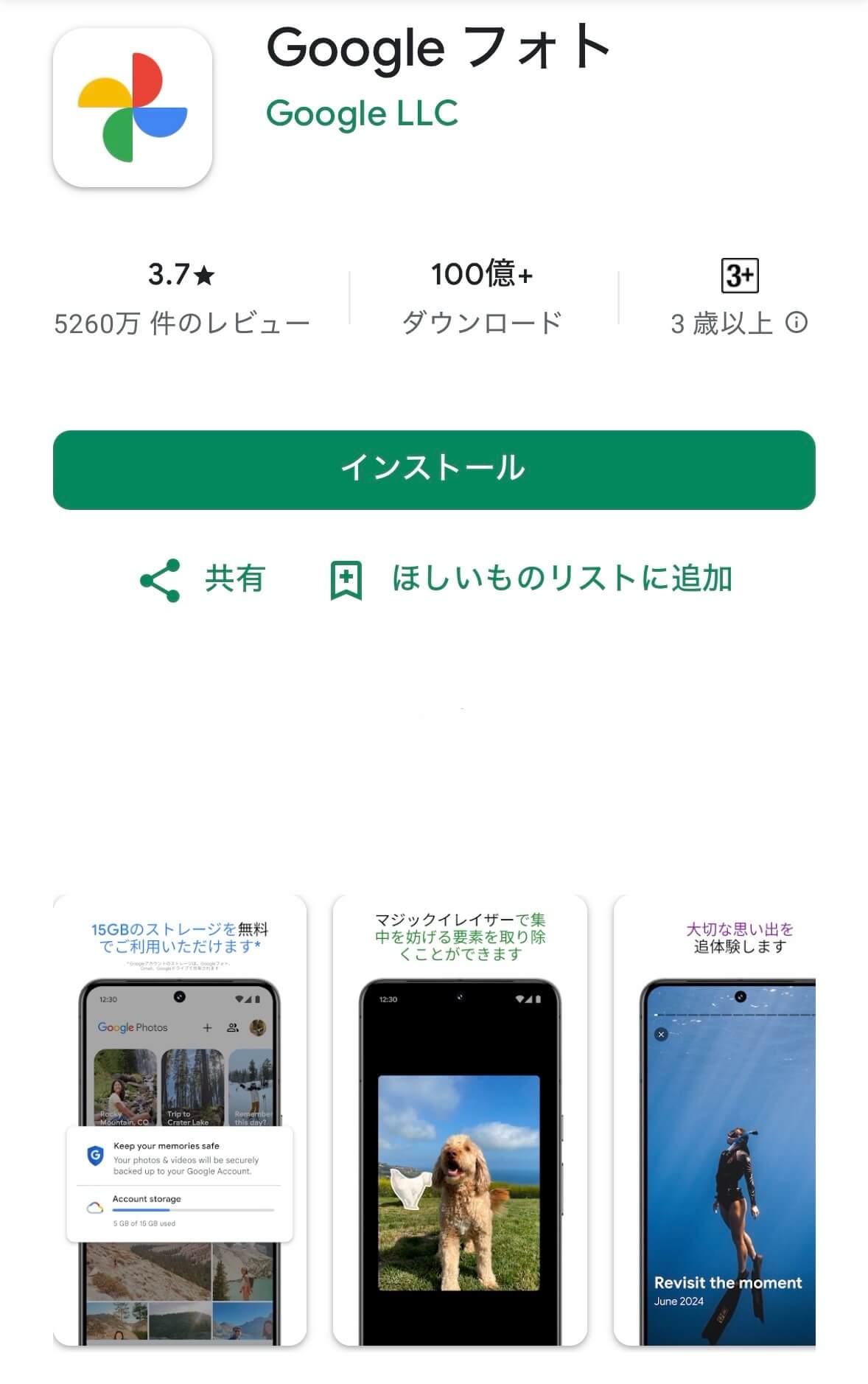Tap the 3 歳以上 rating label

[722, 323]
